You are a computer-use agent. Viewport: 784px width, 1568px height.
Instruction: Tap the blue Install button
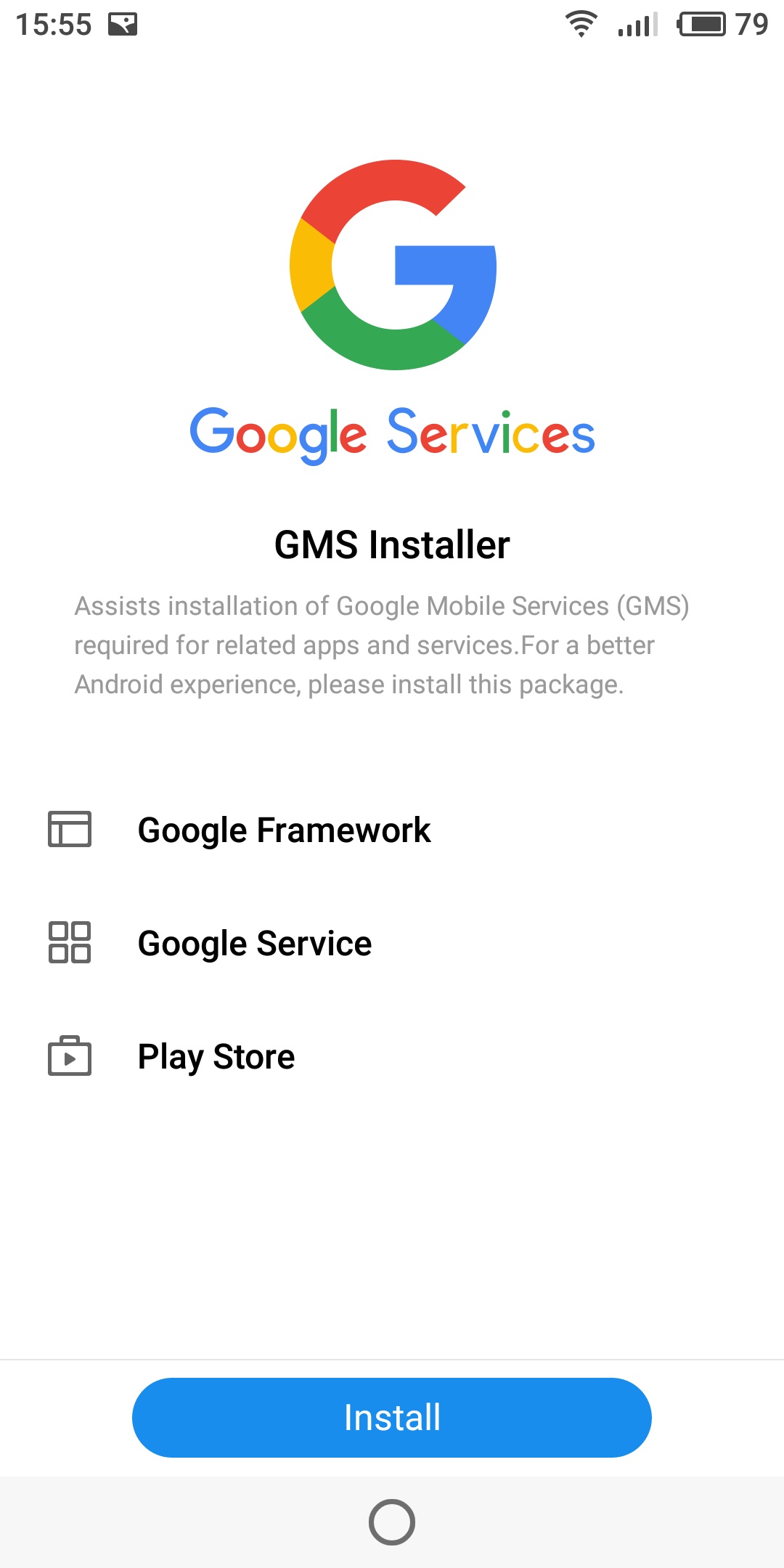pos(392,1417)
